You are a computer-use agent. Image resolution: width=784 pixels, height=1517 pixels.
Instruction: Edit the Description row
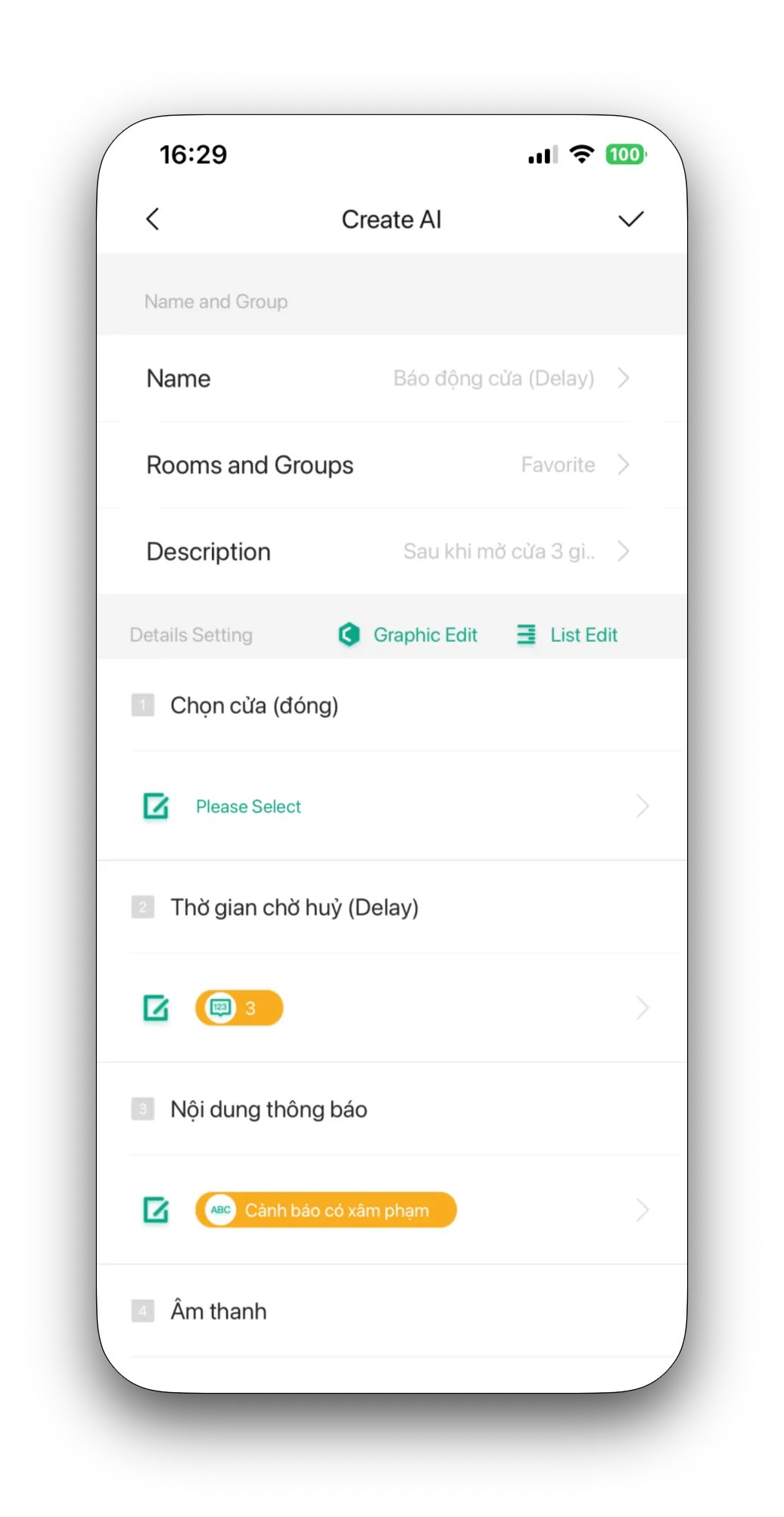coord(391,552)
